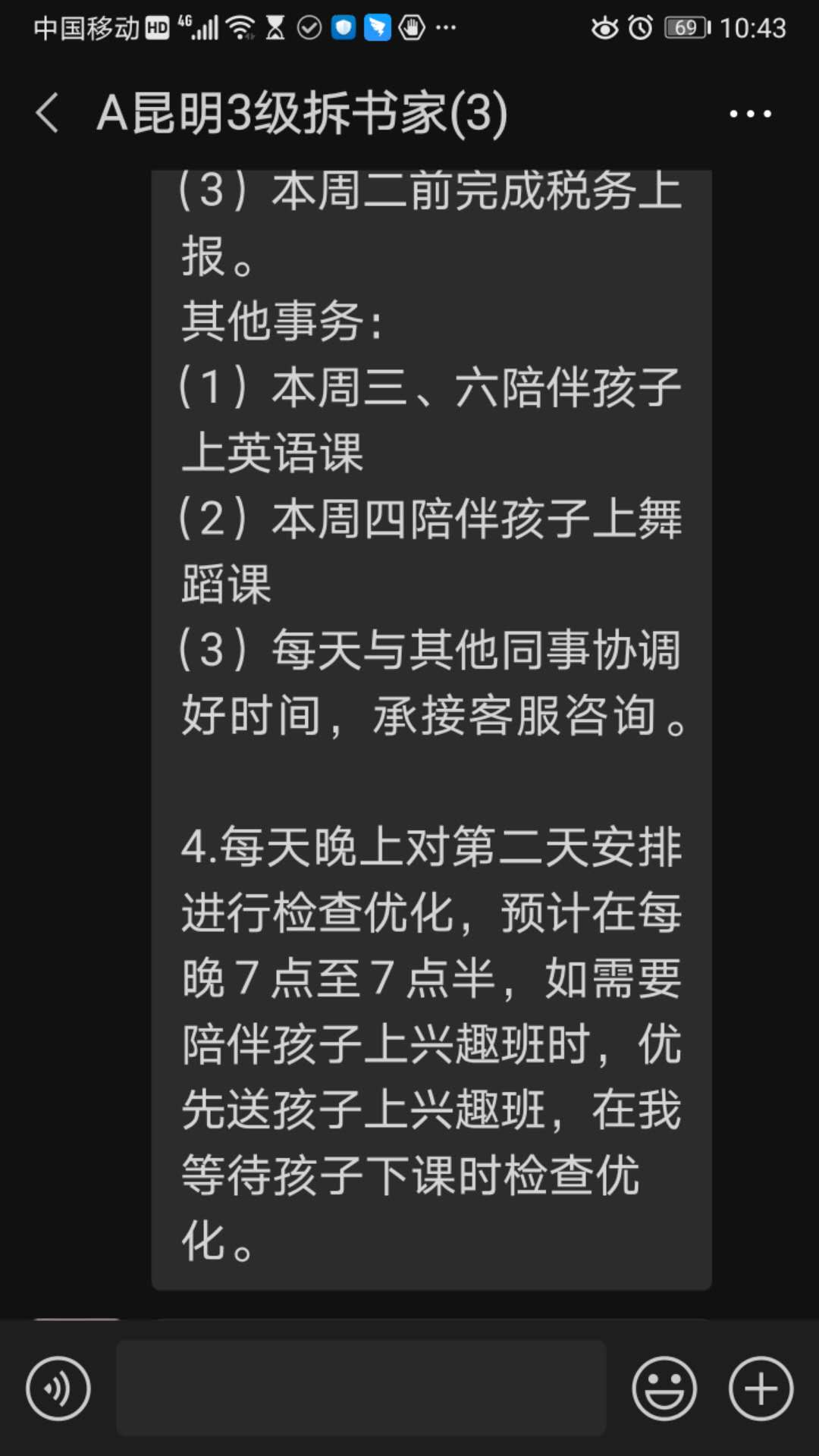Switch to voice message input
The width and height of the screenshot is (819, 1456).
point(58,1388)
